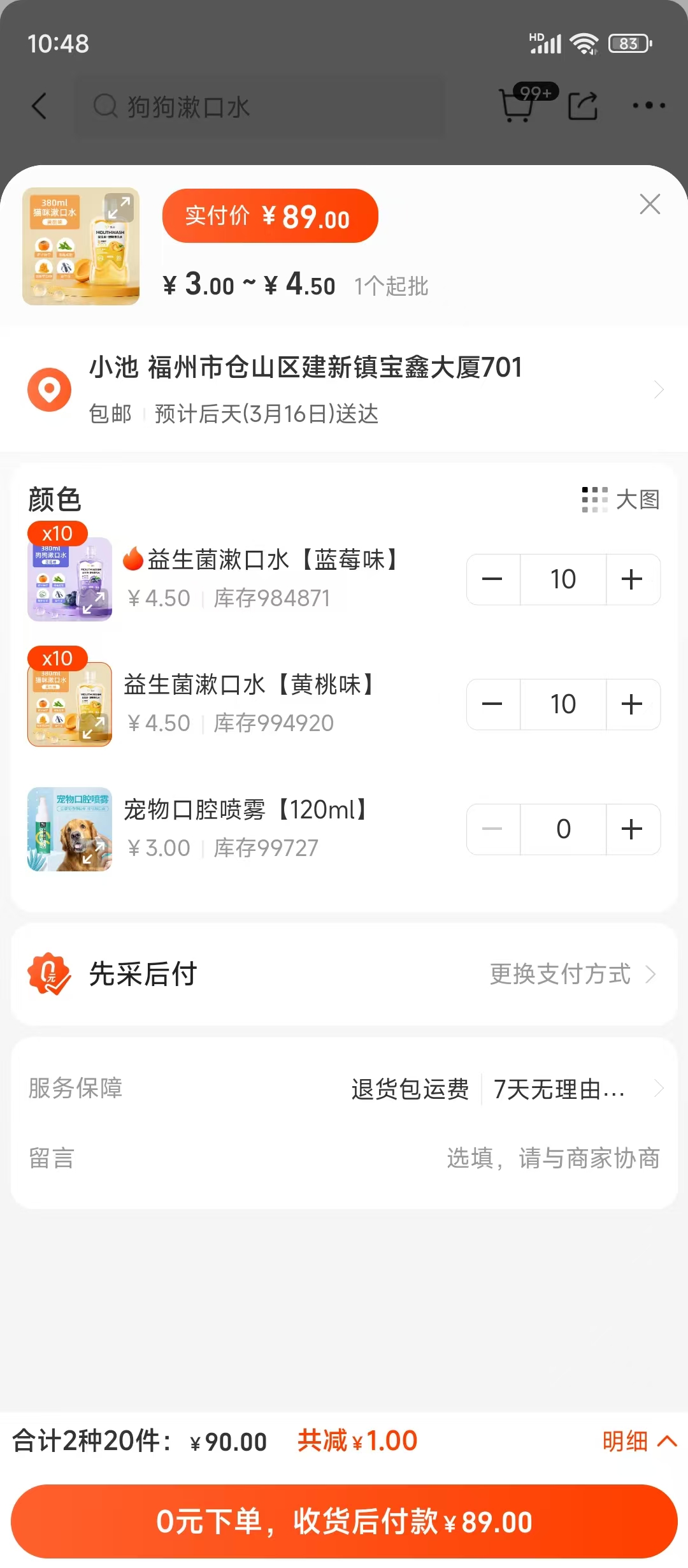View the 蓝莓味 variant image
This screenshot has width=688, height=1568.
point(70,579)
